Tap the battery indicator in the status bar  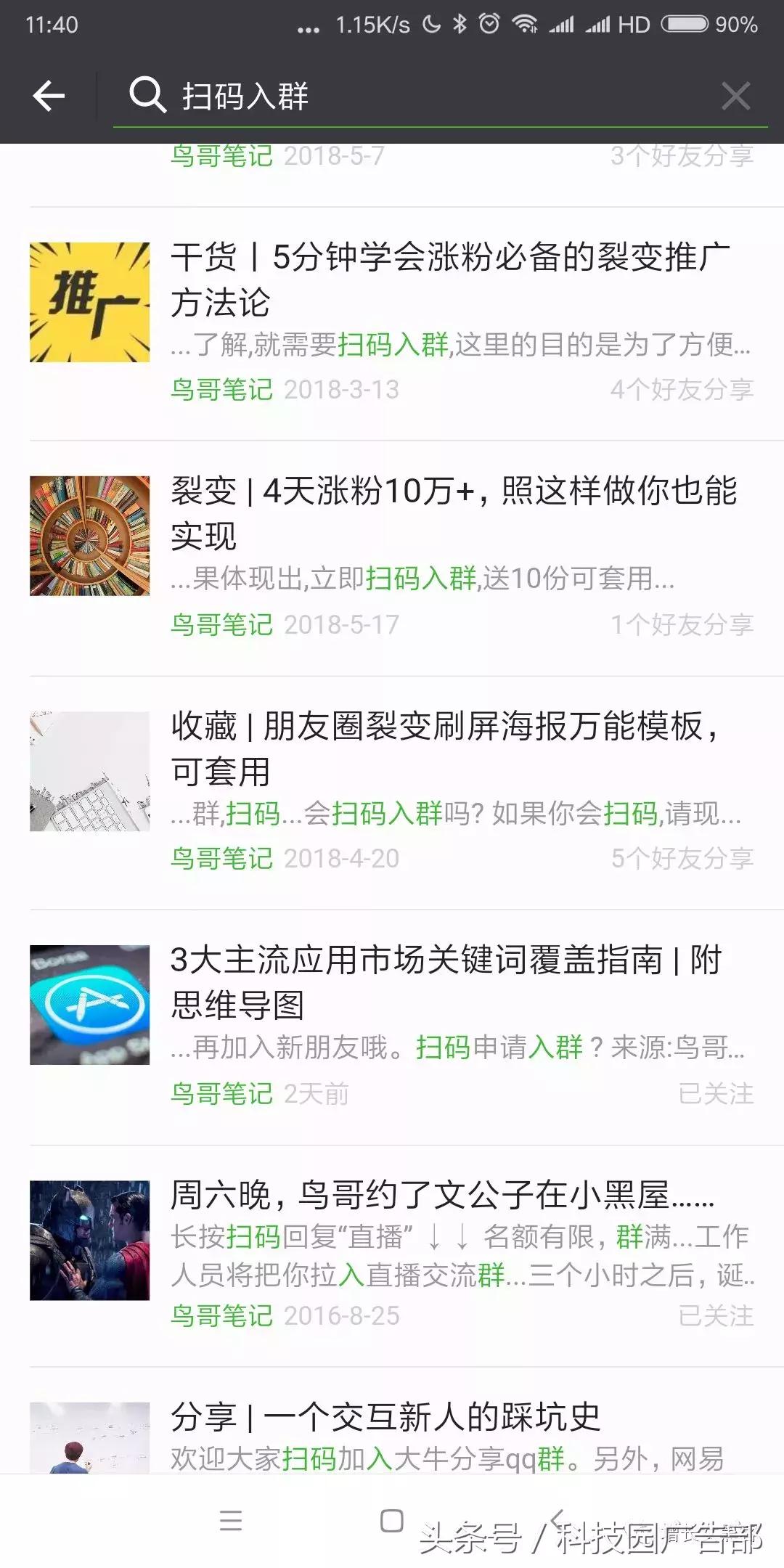coord(686,24)
